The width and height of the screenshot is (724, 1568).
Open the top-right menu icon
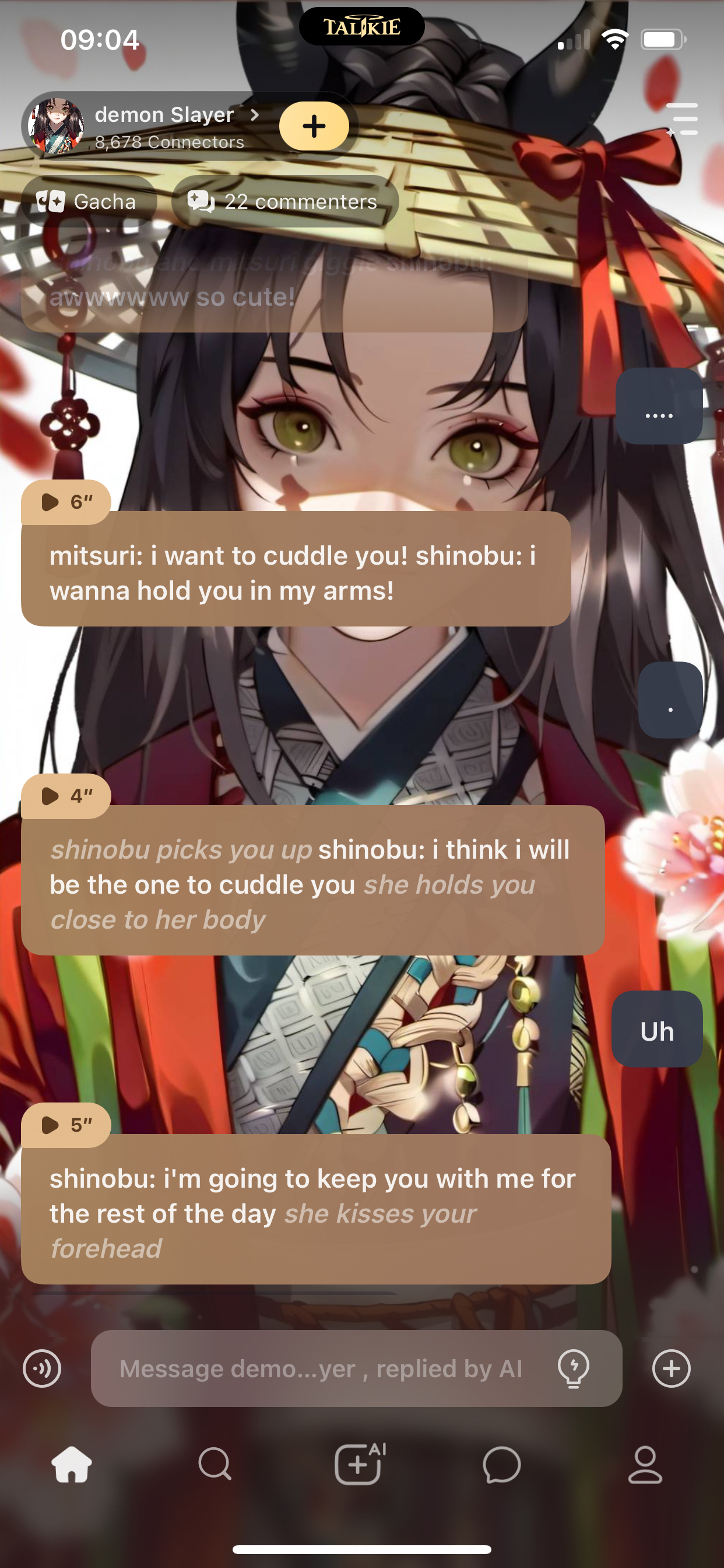pyautogui.click(x=682, y=120)
